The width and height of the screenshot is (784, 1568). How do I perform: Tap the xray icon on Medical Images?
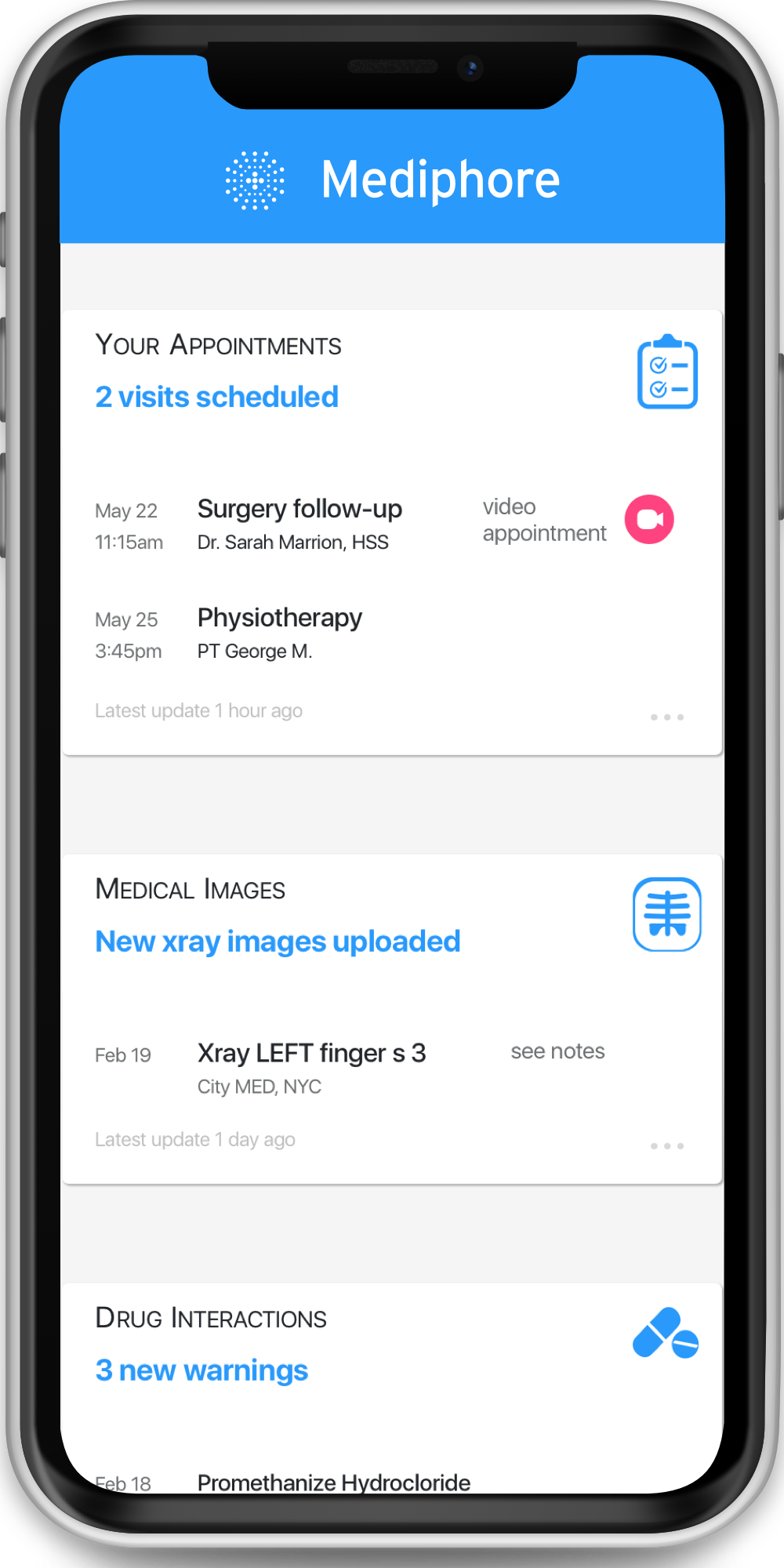(667, 914)
